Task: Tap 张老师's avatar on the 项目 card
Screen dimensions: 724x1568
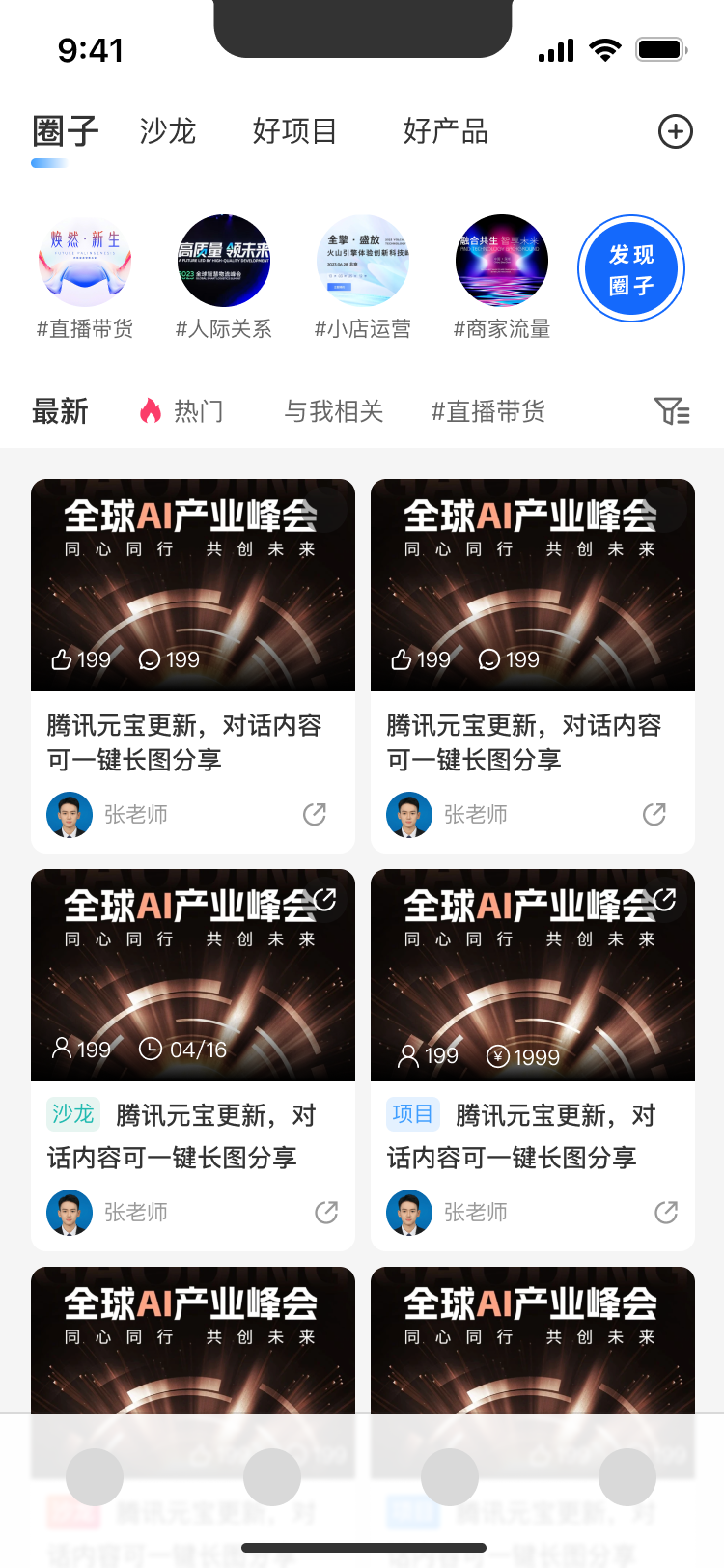Action: tap(408, 1212)
